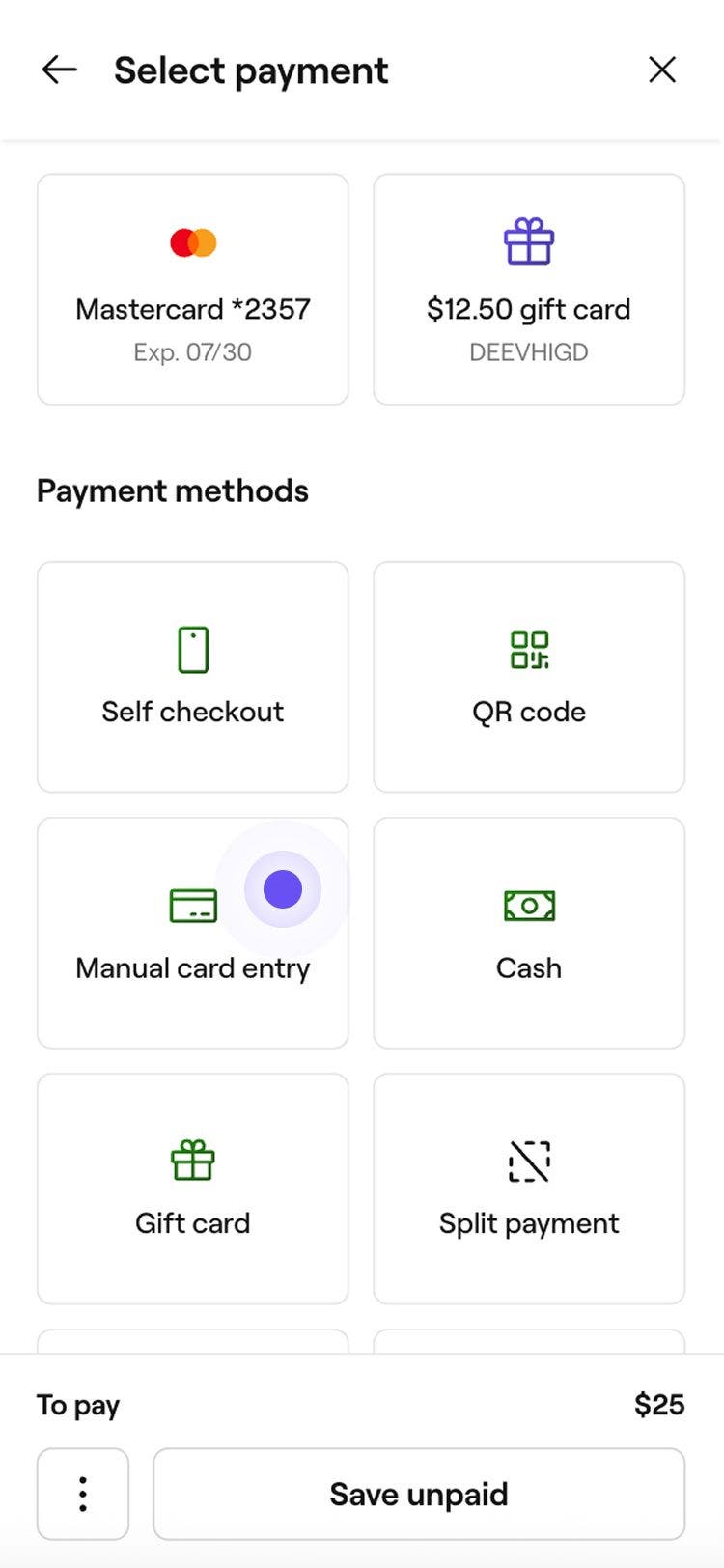The image size is (724, 1568).
Task: Select the Split payment icon
Action: (528, 1162)
